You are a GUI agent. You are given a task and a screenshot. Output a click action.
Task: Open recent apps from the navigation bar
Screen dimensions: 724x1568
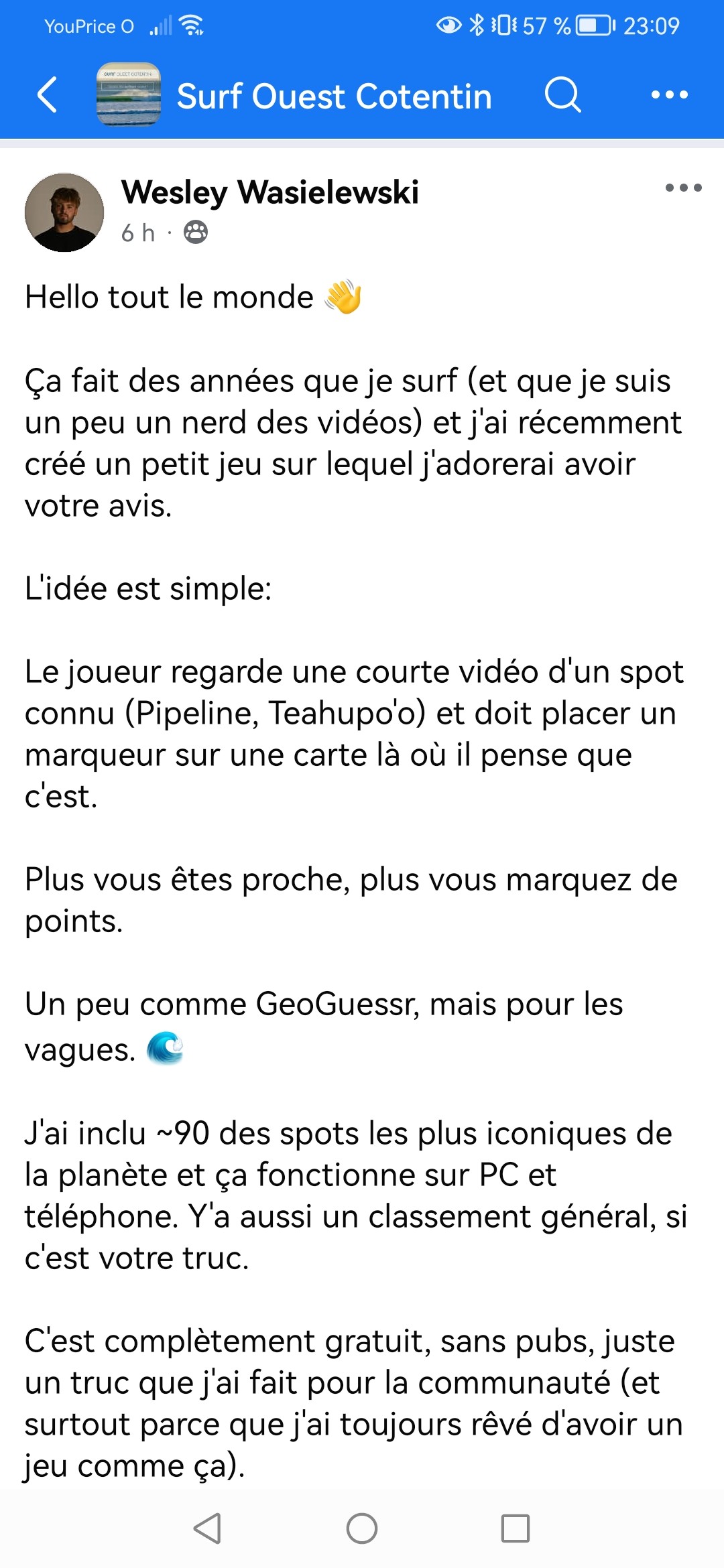pyautogui.click(x=516, y=1528)
